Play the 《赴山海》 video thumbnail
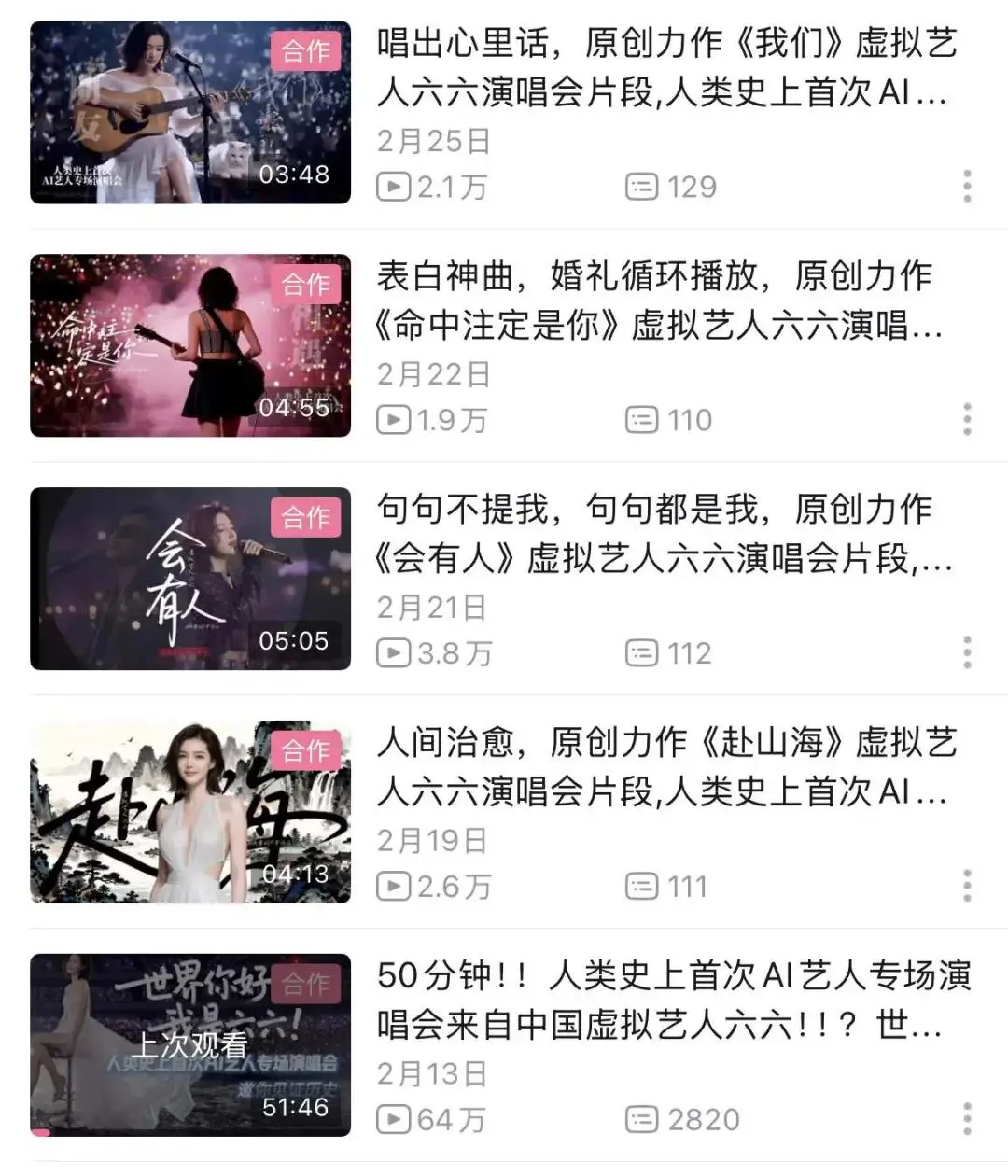The width and height of the screenshot is (1008, 1176). [190, 812]
